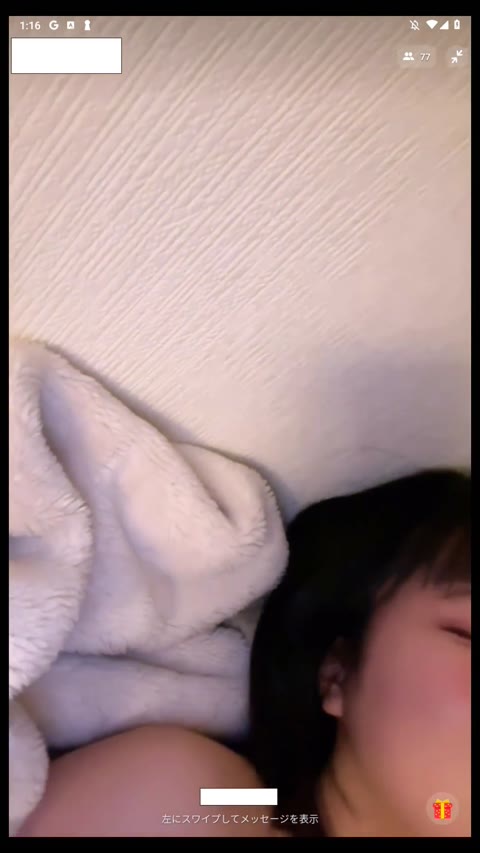
Task: Open the red gift box
Action: tap(442, 809)
